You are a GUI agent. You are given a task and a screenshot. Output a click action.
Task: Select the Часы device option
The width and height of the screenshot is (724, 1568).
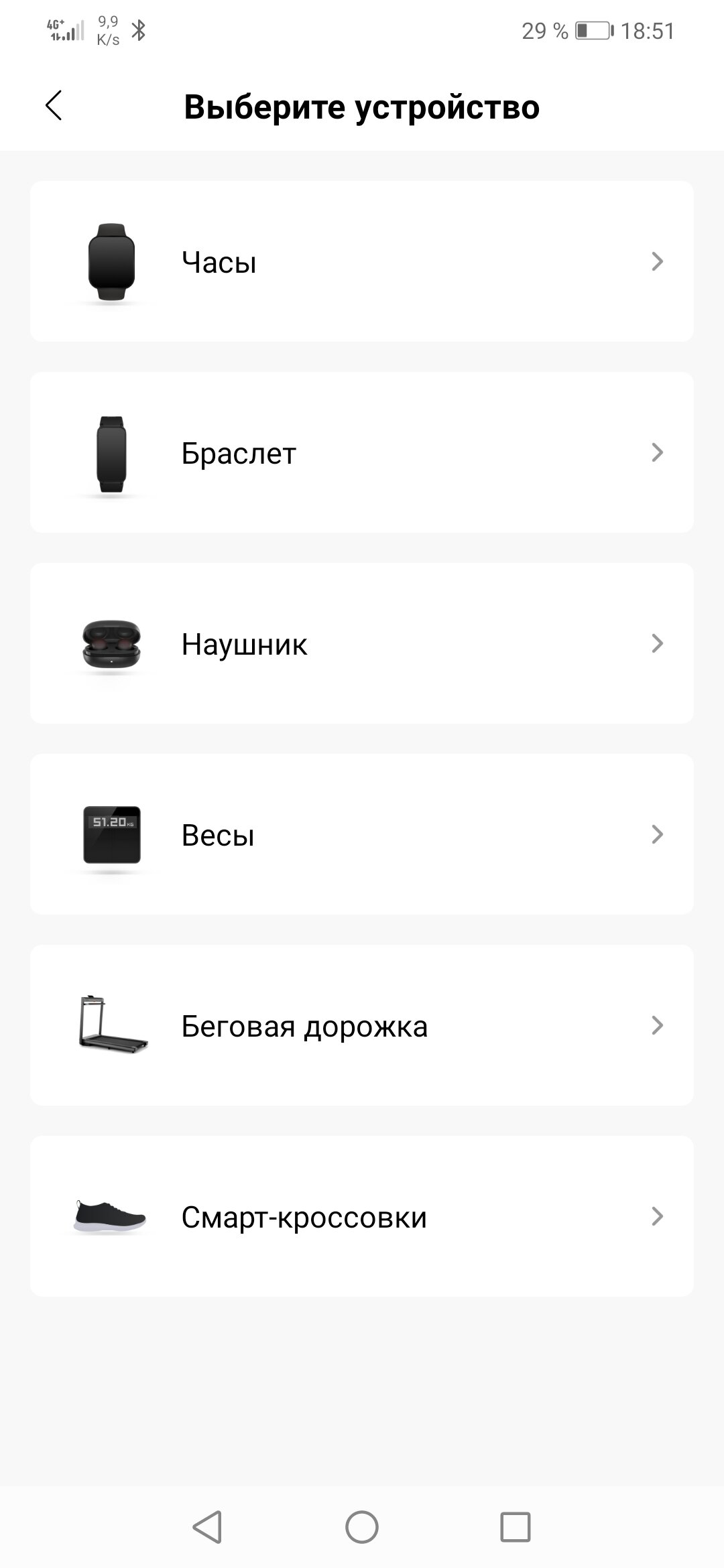pyautogui.click(x=362, y=261)
